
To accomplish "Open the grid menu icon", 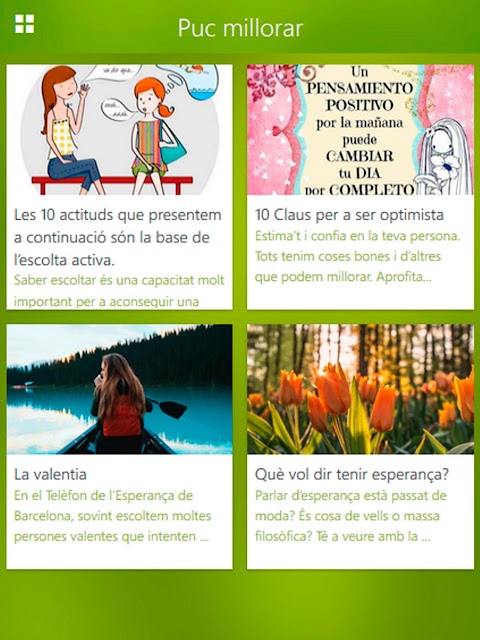I will point(24,24).
